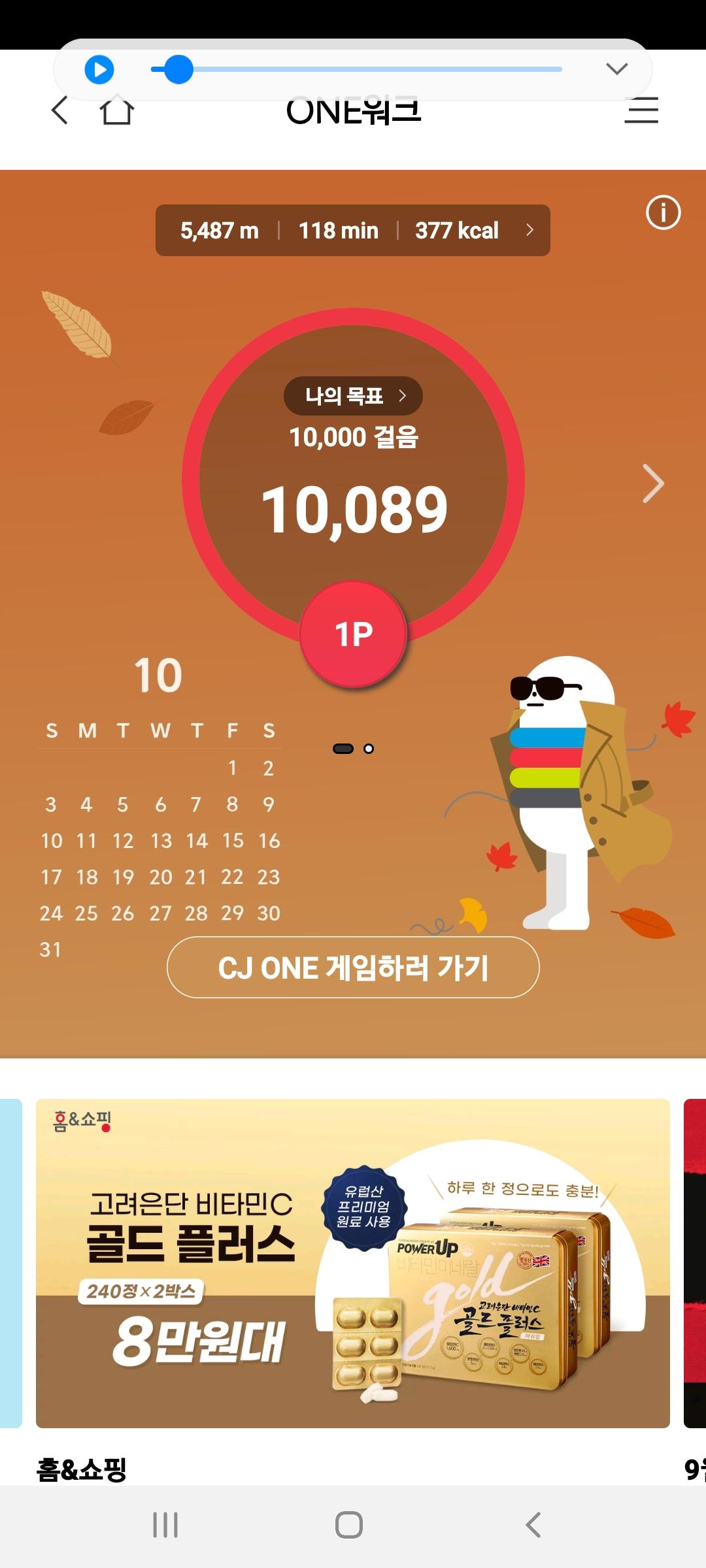Collapse the floating player with the chevron
Viewport: 706px width, 1568px height.
pos(616,69)
